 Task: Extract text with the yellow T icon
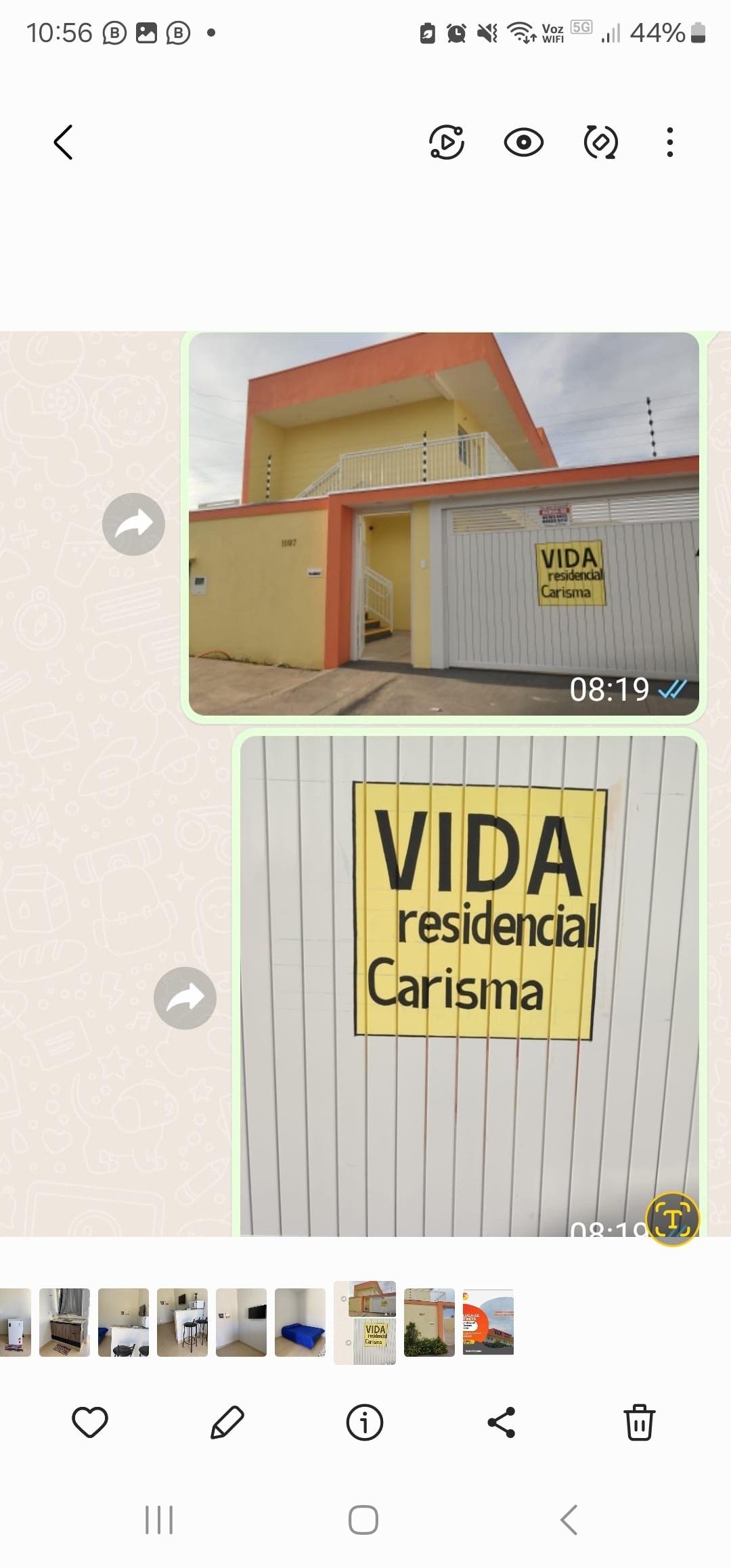click(x=672, y=1219)
